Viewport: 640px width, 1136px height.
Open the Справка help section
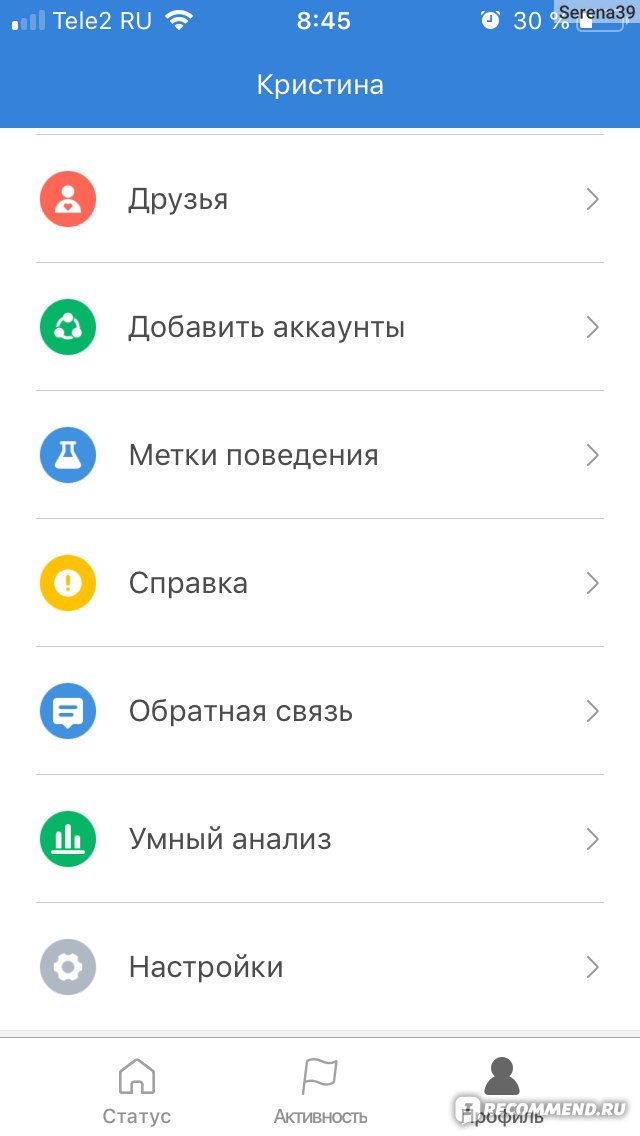[320, 582]
